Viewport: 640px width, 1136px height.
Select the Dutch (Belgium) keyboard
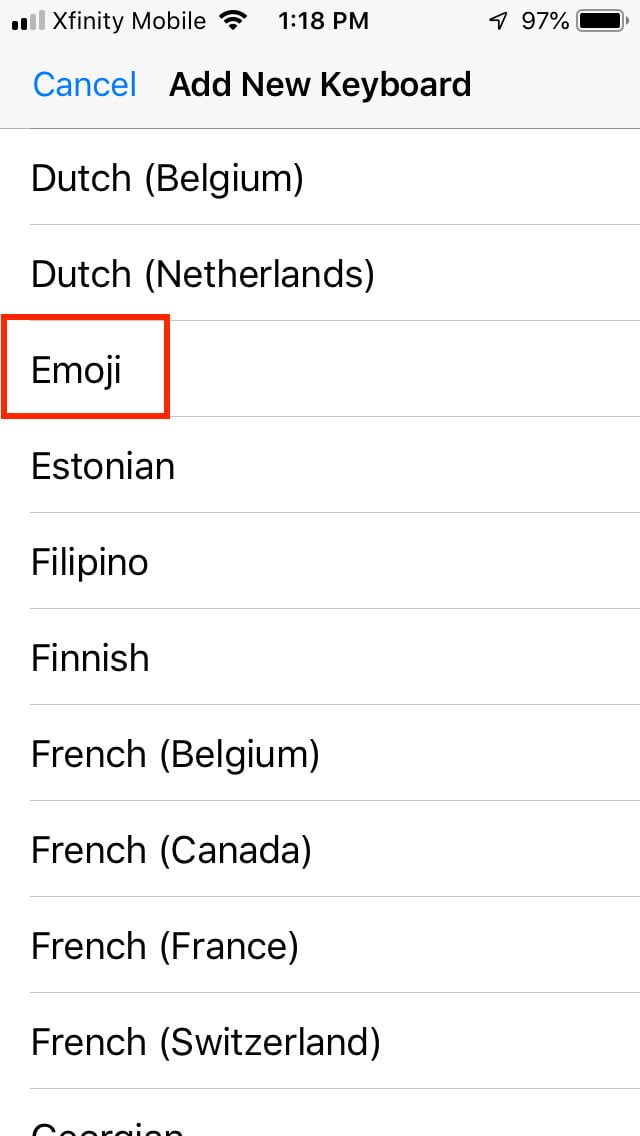(x=167, y=179)
